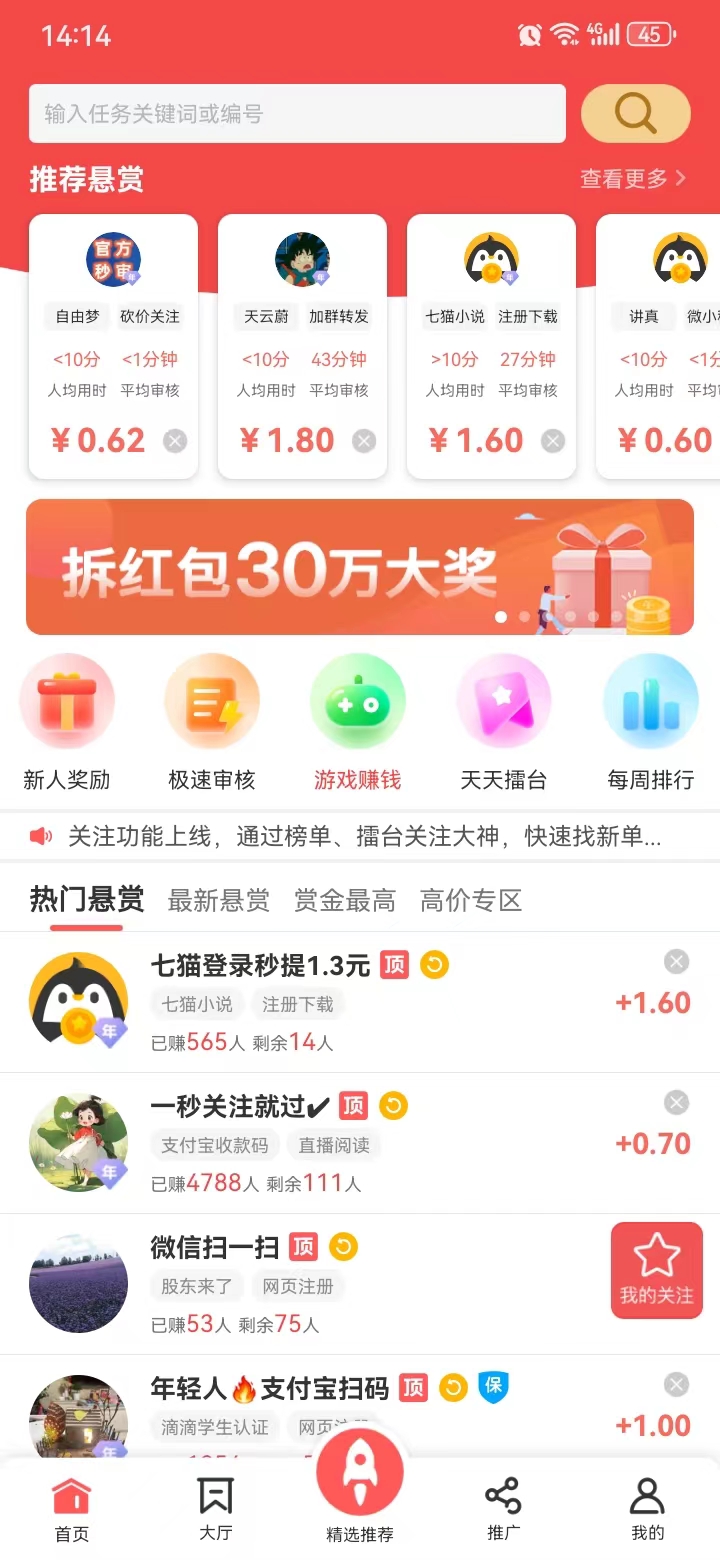The height and width of the screenshot is (1560, 720).
Task: Open the 拆红包30万大奖 banner
Action: coord(360,567)
